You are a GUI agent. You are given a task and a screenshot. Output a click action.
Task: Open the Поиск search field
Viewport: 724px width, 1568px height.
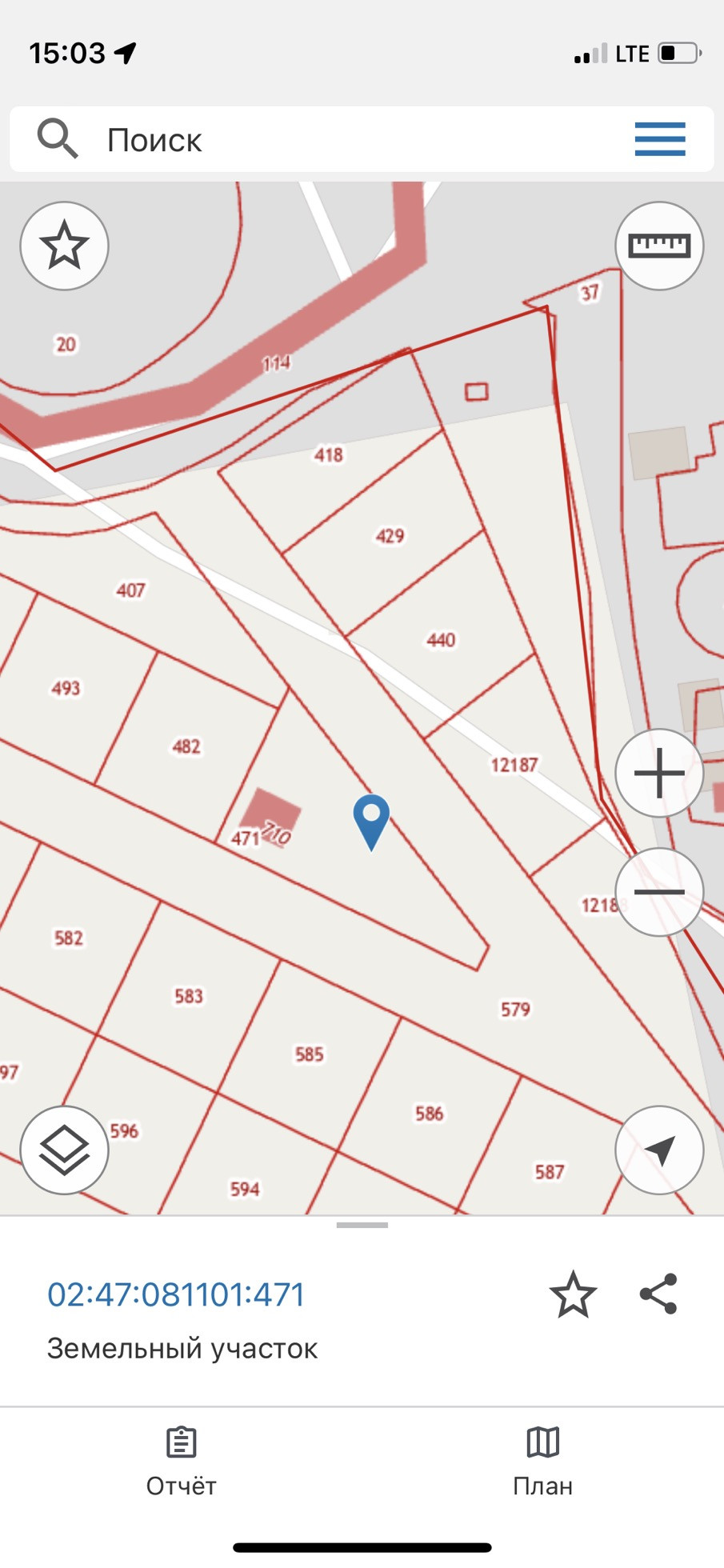pyautogui.click(x=320, y=140)
